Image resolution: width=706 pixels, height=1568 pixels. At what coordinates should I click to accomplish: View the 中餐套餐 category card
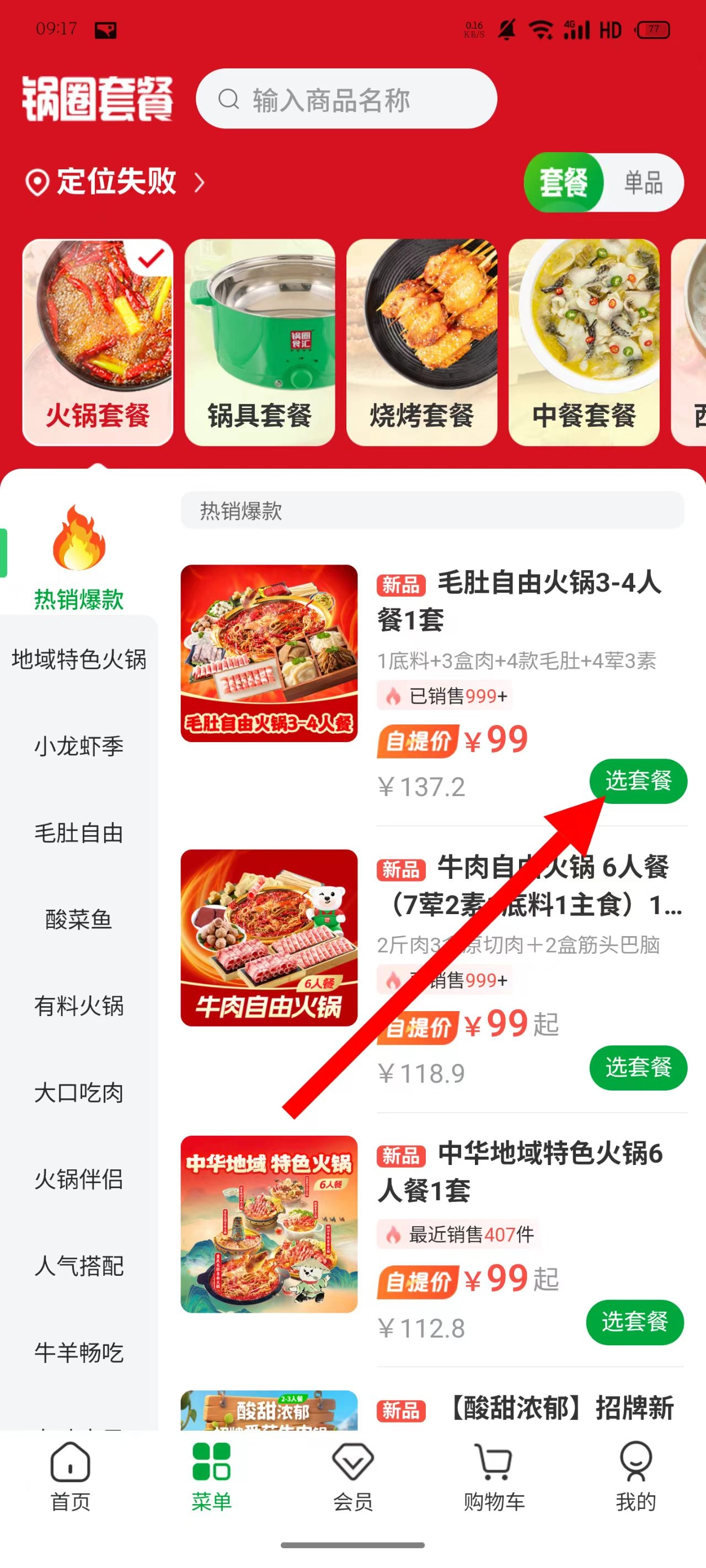(x=584, y=342)
